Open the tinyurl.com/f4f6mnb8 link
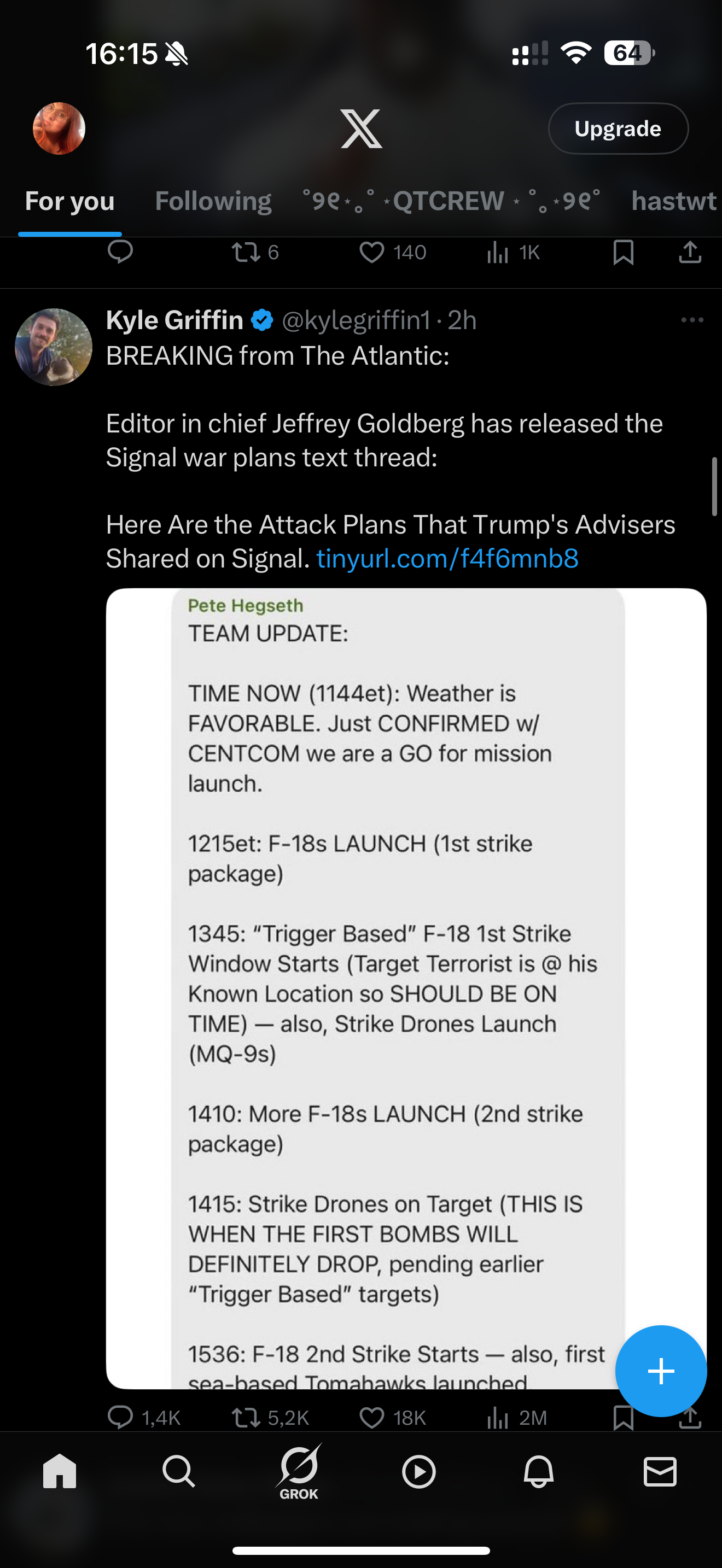The height and width of the screenshot is (1568, 722). pos(447,558)
